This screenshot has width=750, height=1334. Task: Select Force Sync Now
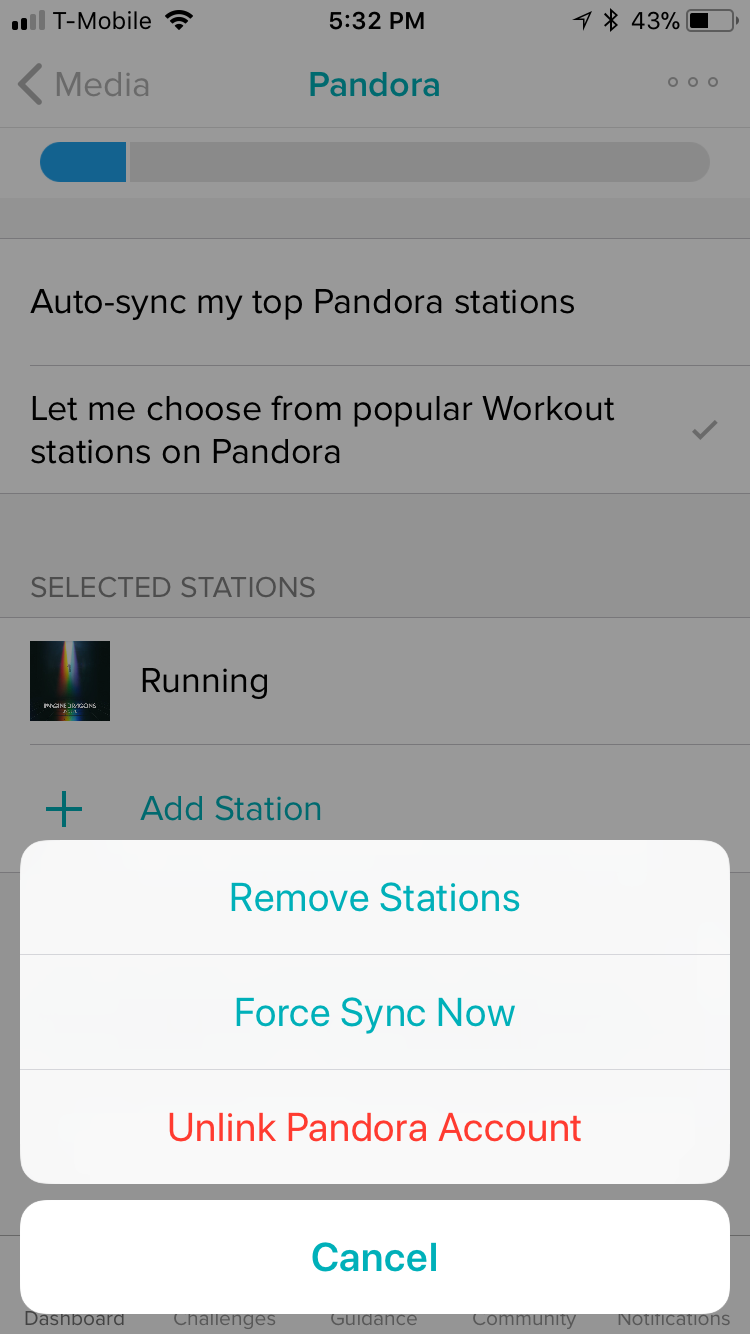click(374, 1013)
